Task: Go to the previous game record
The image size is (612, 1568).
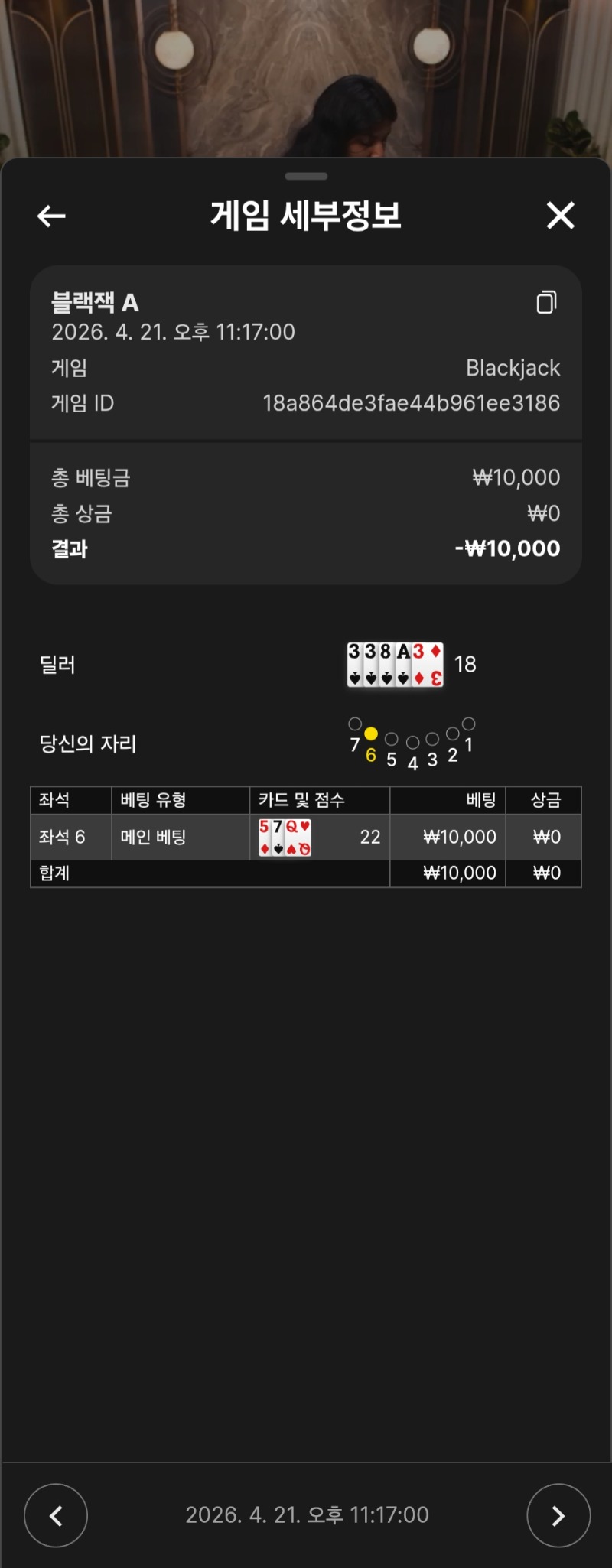Action: click(56, 1515)
